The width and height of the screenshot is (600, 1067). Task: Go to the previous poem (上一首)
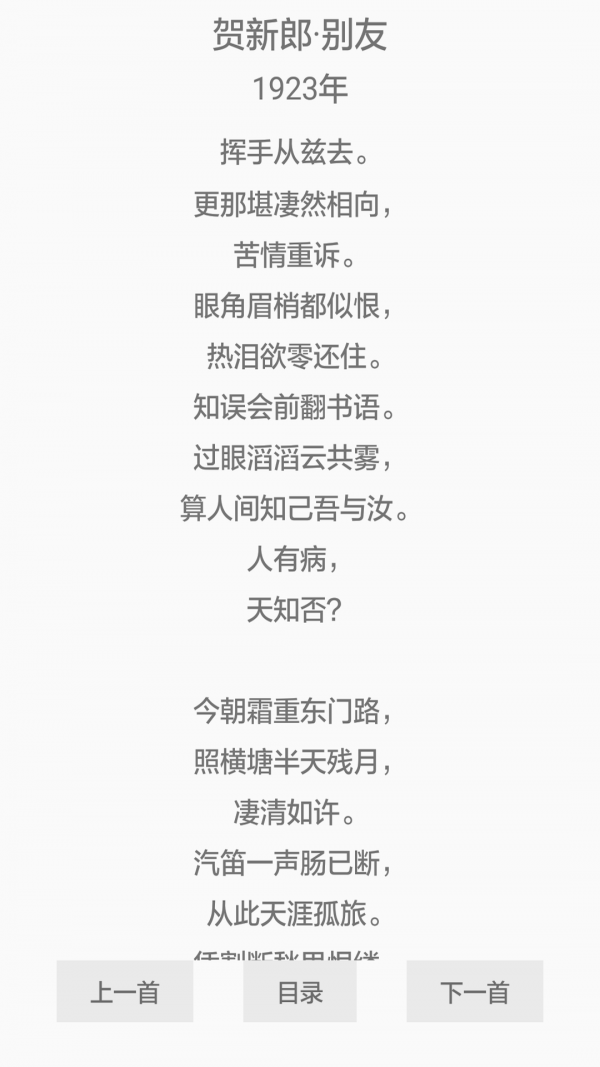pos(124,991)
